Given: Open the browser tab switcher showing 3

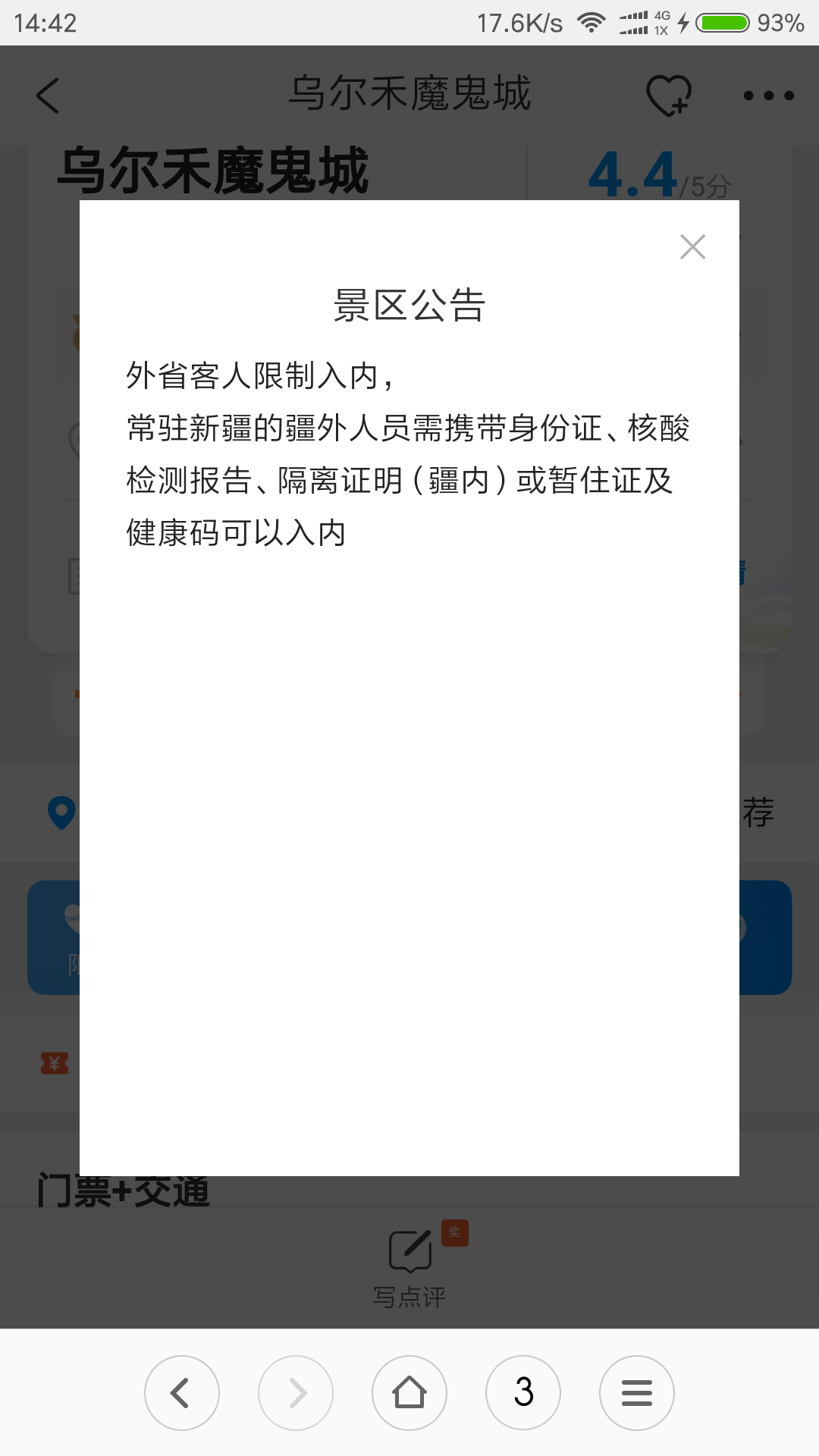Looking at the screenshot, I should pos(523,1393).
